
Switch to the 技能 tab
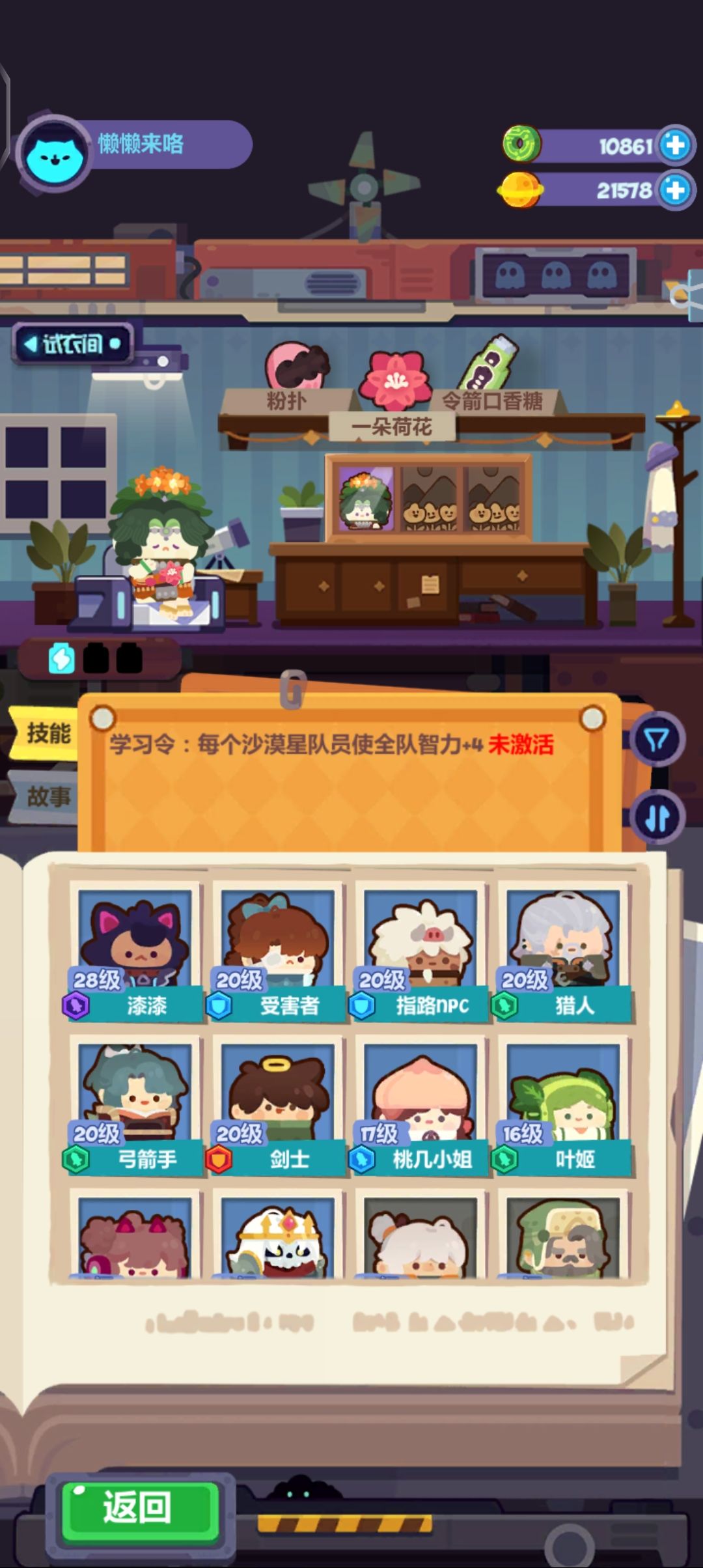tap(46, 733)
